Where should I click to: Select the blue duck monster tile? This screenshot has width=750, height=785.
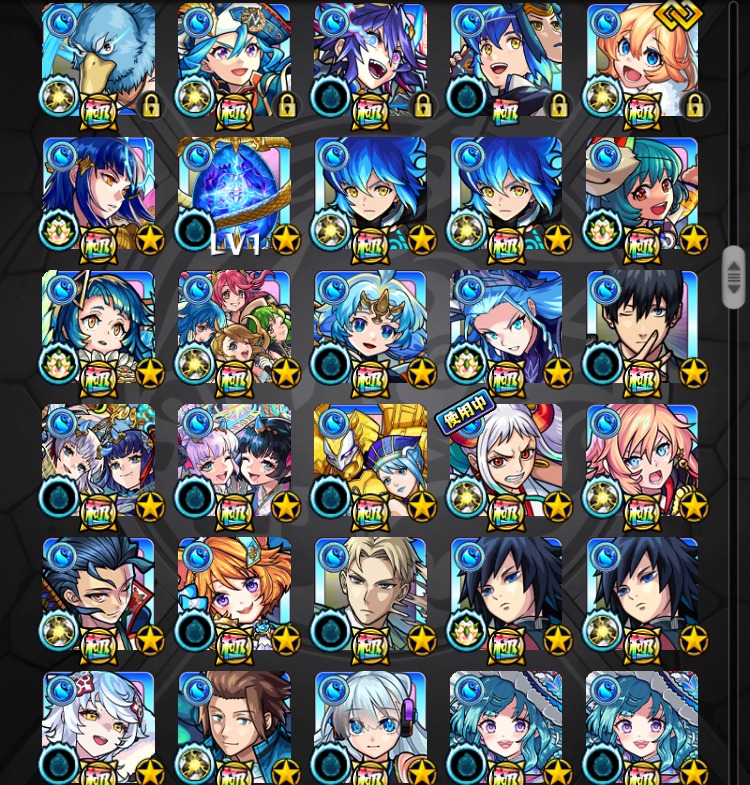(98, 62)
